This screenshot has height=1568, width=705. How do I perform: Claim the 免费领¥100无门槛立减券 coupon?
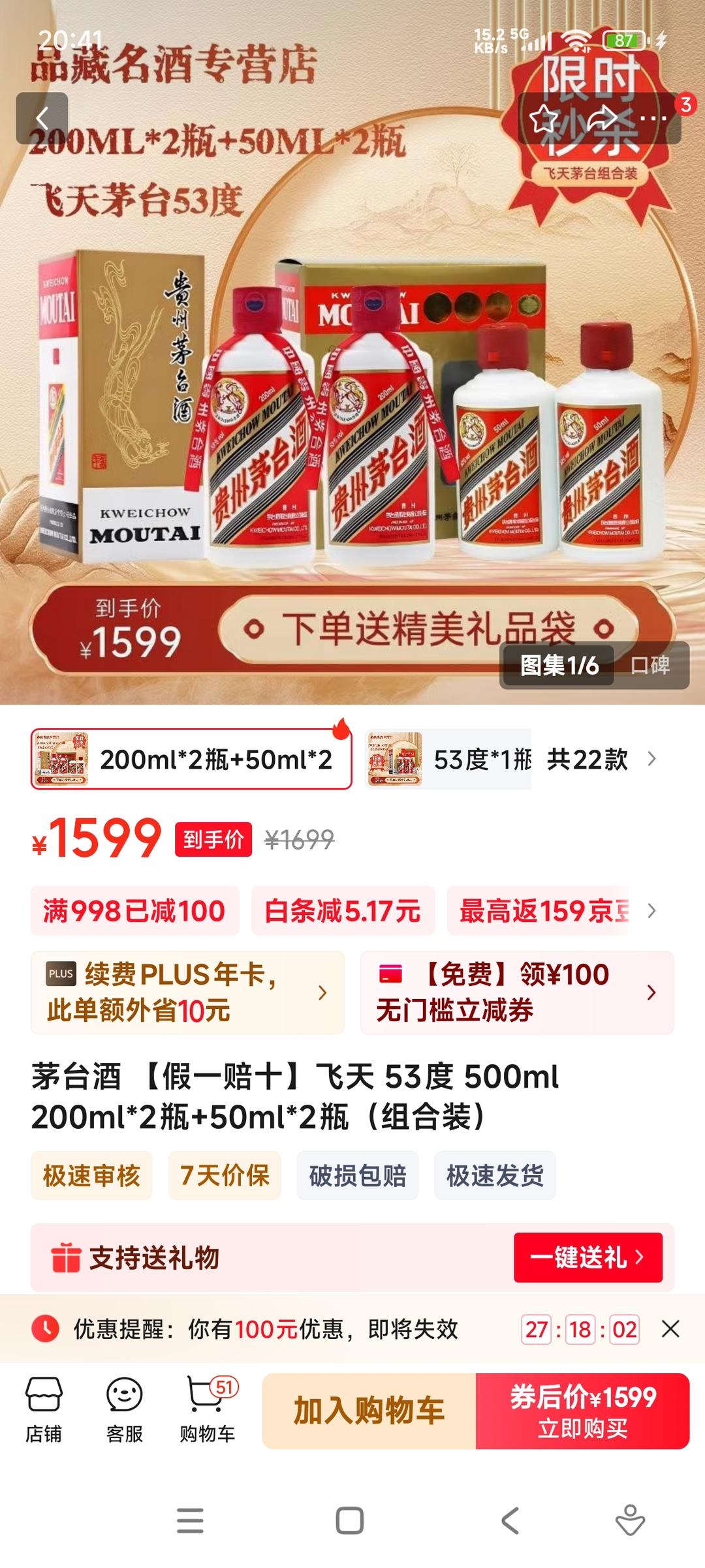point(516,992)
